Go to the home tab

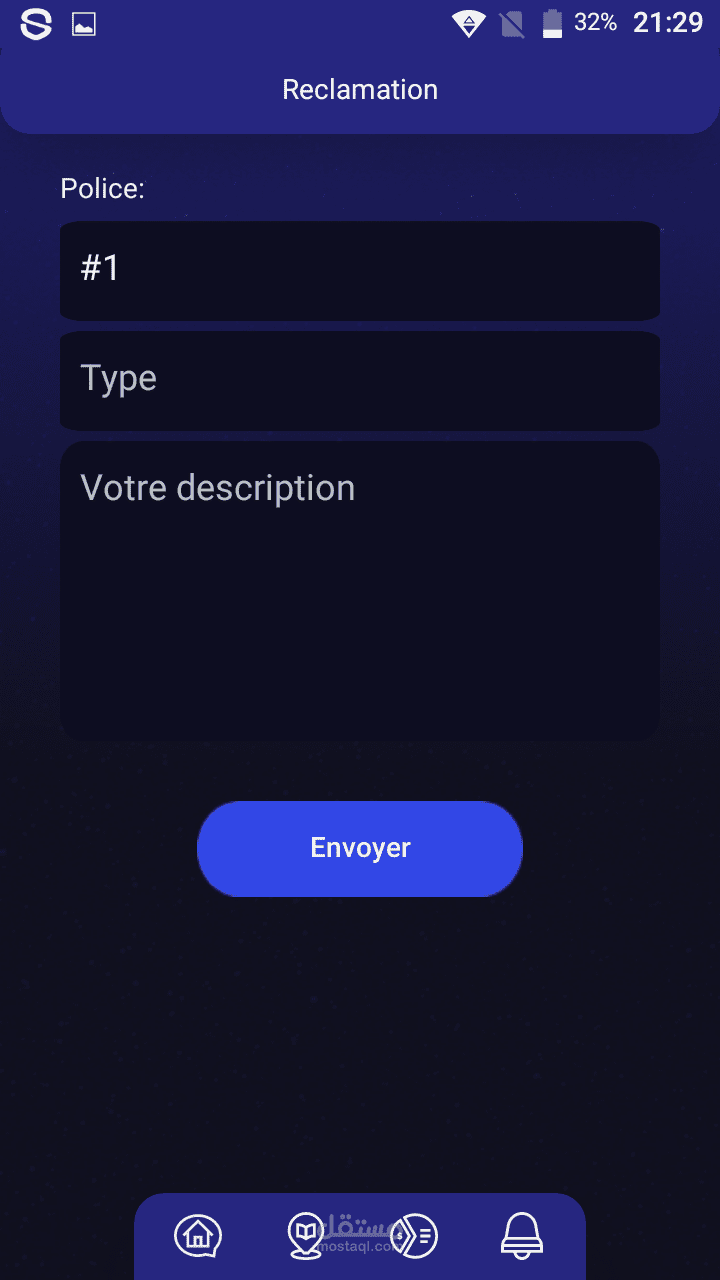coord(198,1236)
